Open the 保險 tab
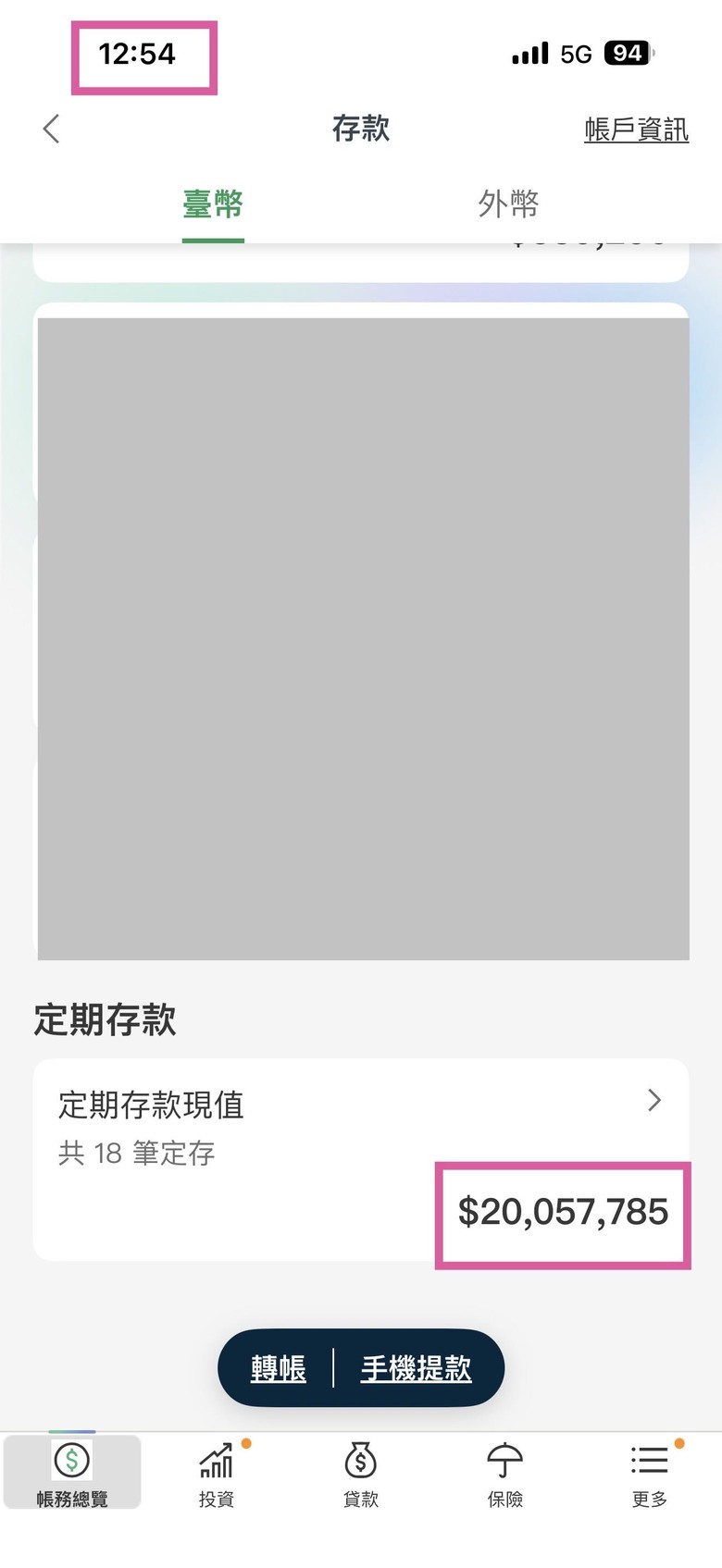 point(505,1473)
